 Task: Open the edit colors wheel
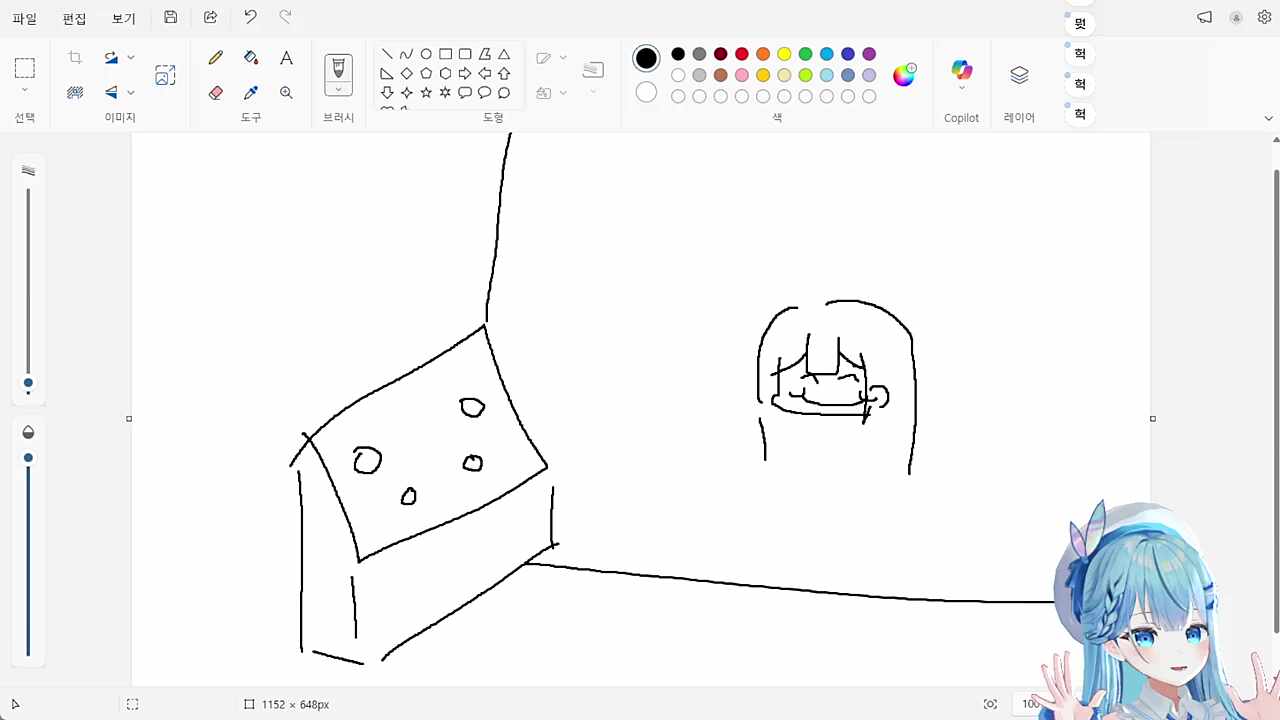(904, 75)
